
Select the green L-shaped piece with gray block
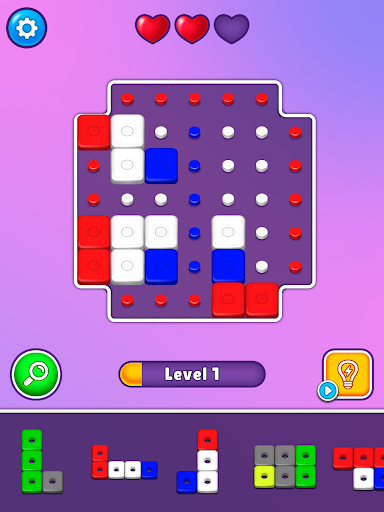[x=42, y=461]
